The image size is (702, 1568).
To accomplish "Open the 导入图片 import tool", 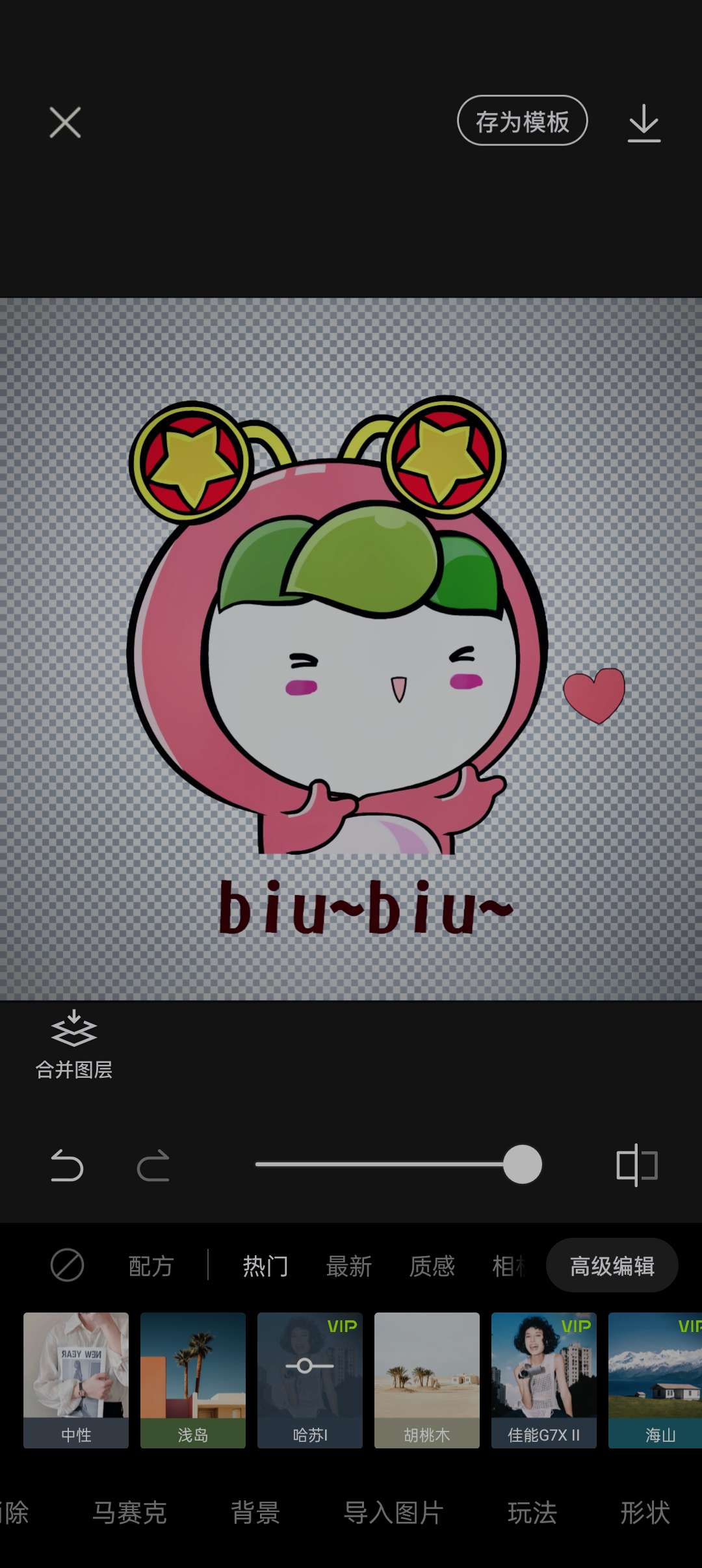I will 393,1513.
